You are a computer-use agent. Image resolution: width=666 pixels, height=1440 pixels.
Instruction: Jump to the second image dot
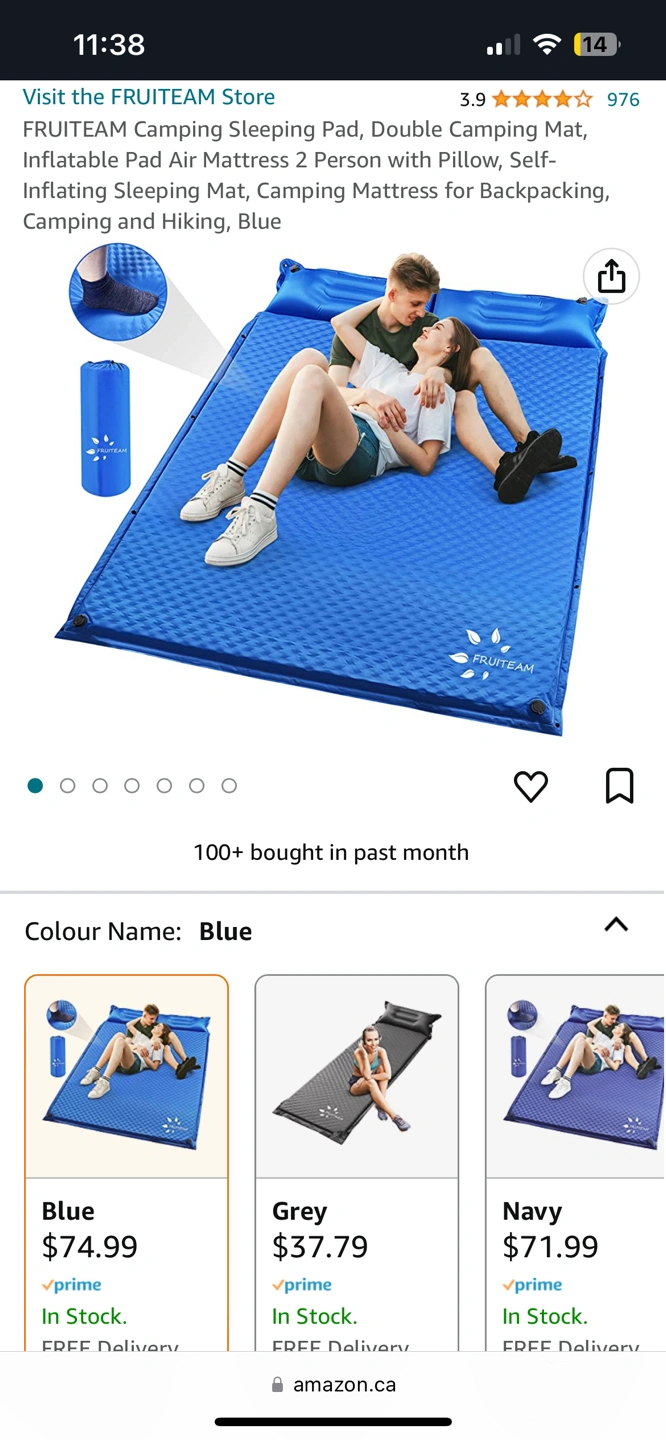(68, 786)
